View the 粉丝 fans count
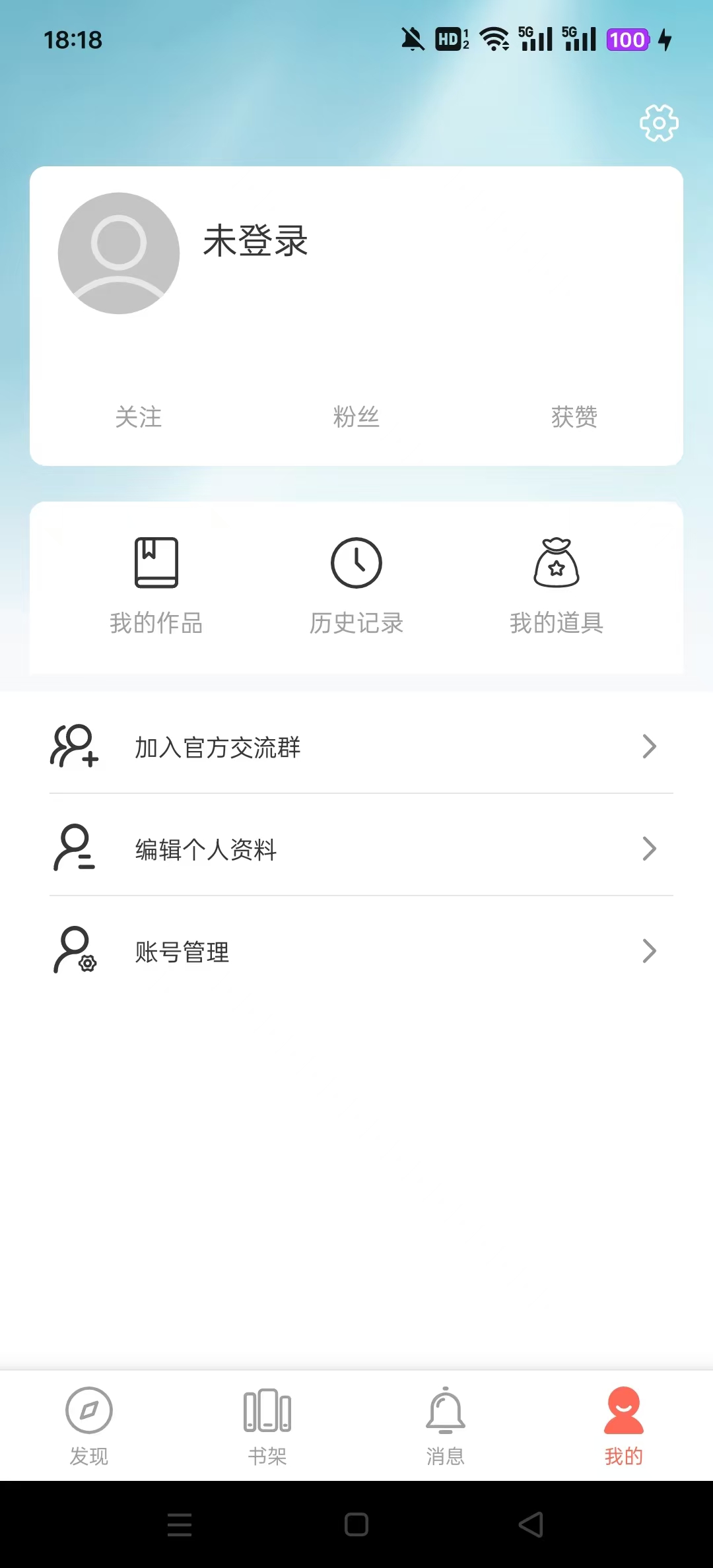Image resolution: width=713 pixels, height=1568 pixels. click(x=355, y=417)
